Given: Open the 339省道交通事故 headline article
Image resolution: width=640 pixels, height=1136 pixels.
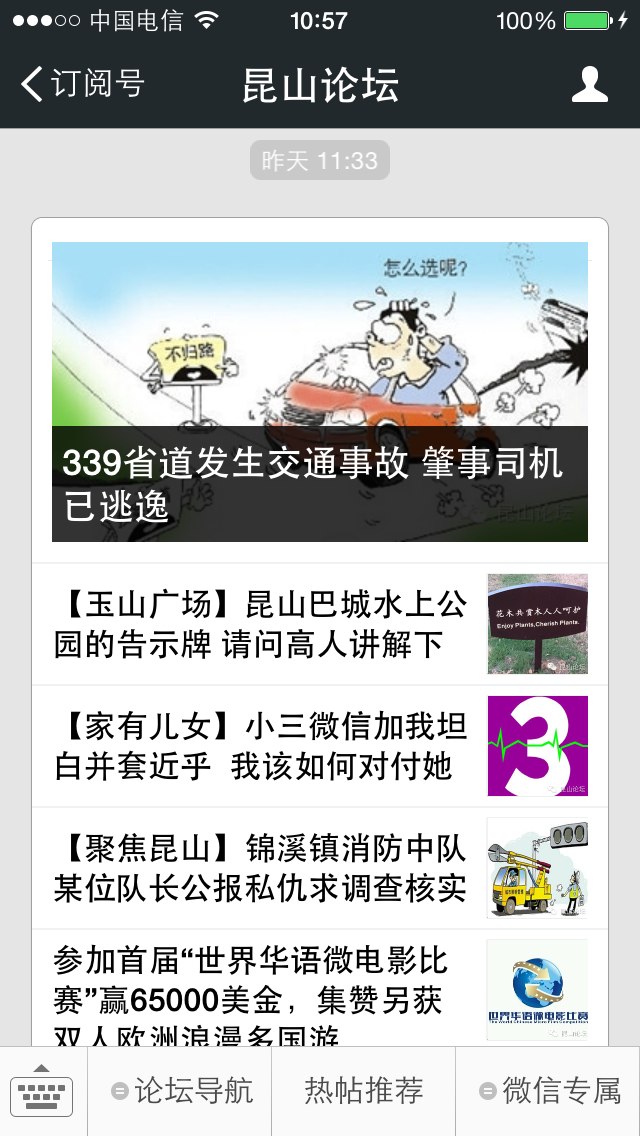Looking at the screenshot, I should click(x=320, y=391).
